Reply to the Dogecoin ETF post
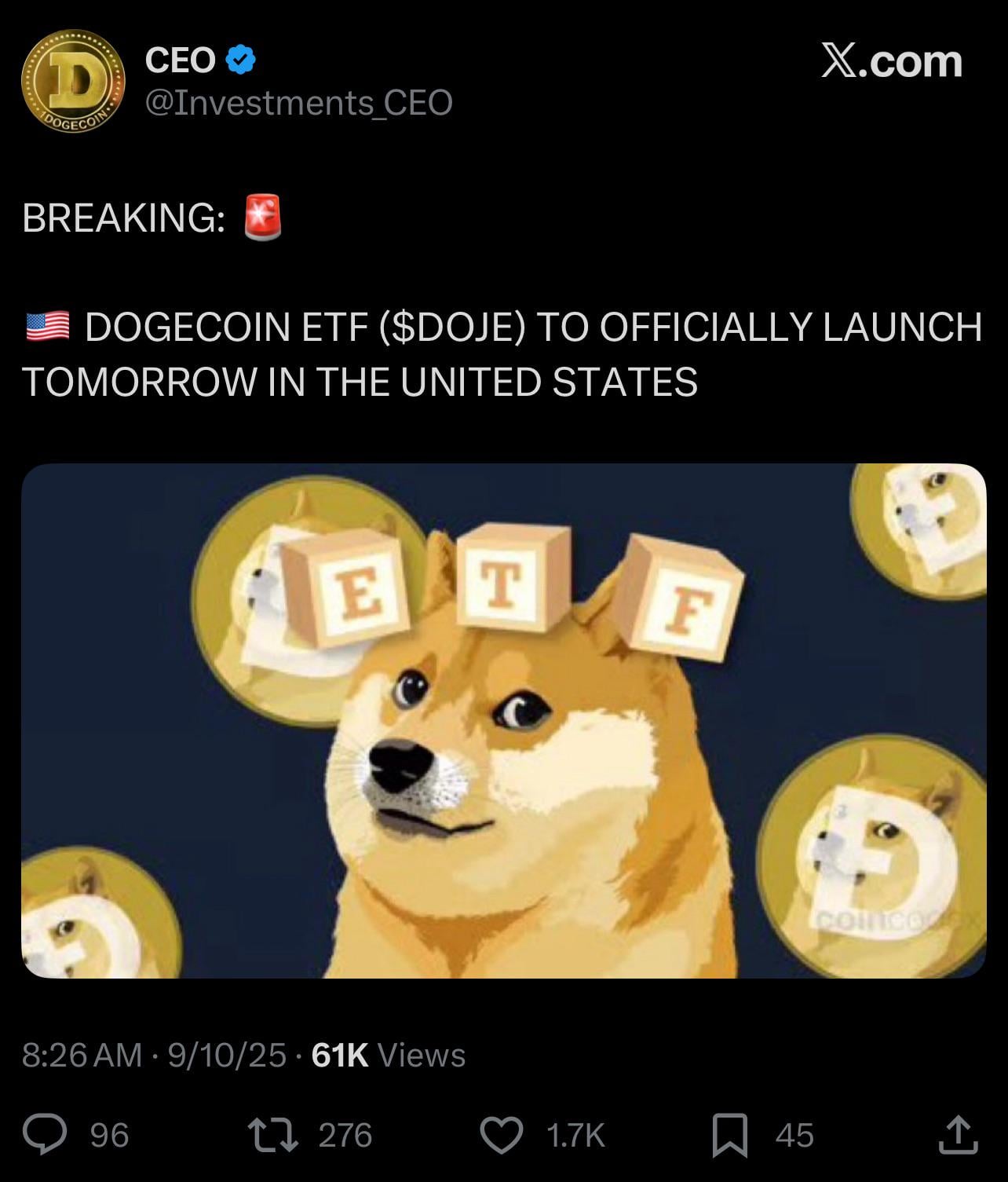This screenshot has width=1008, height=1182. click(x=45, y=1136)
